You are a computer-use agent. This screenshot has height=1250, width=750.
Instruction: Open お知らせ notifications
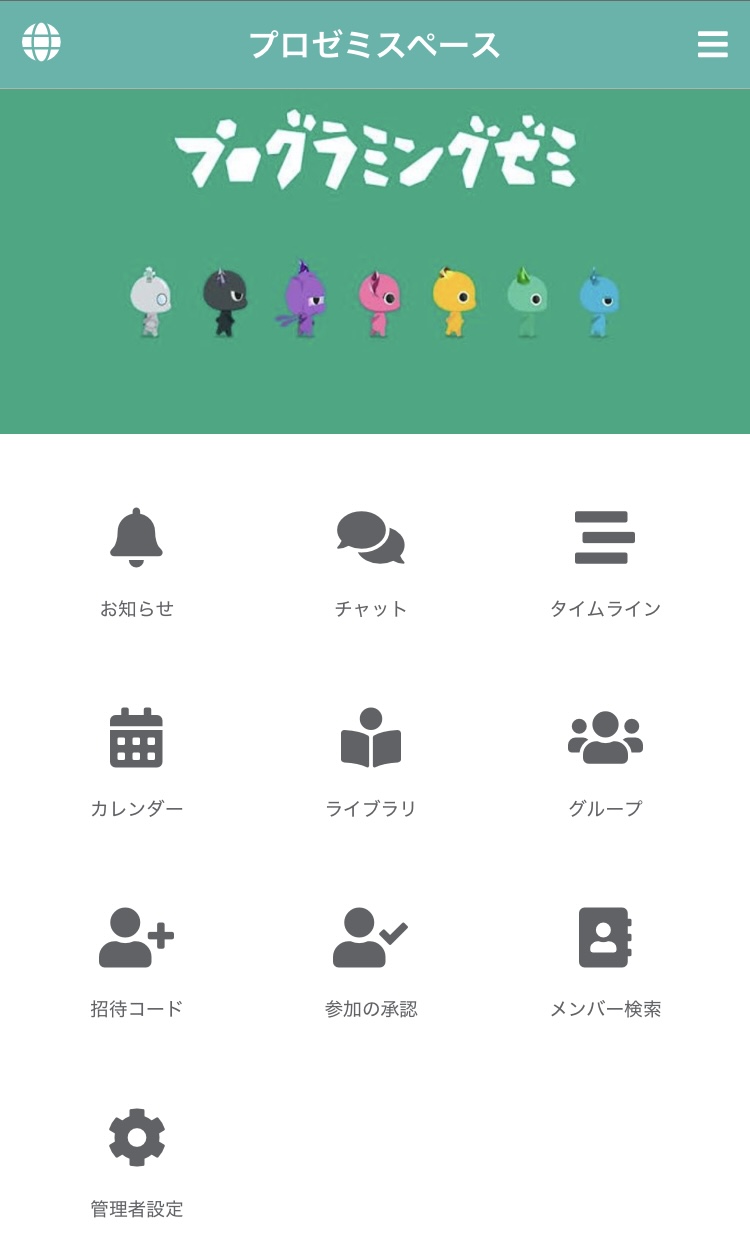(136, 562)
